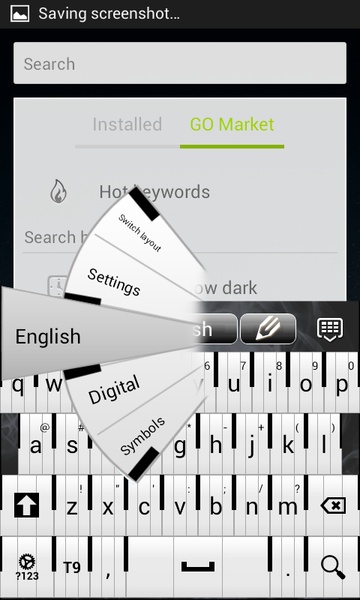Select Symbols from the fan menu
360x600 pixels.
143,435
